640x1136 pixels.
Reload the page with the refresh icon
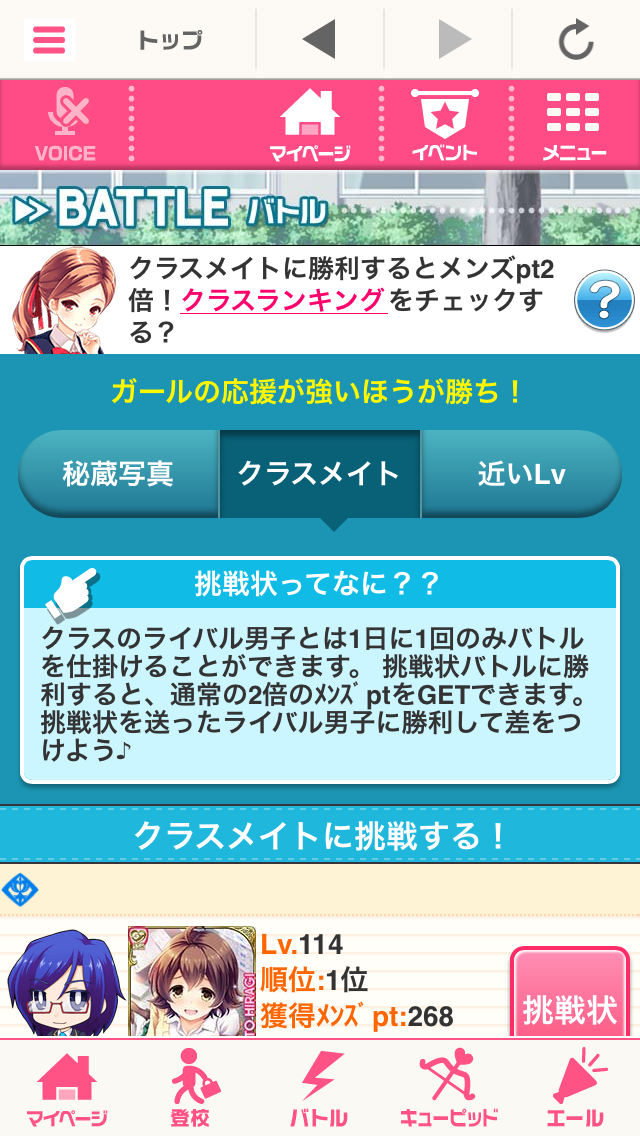click(x=576, y=40)
